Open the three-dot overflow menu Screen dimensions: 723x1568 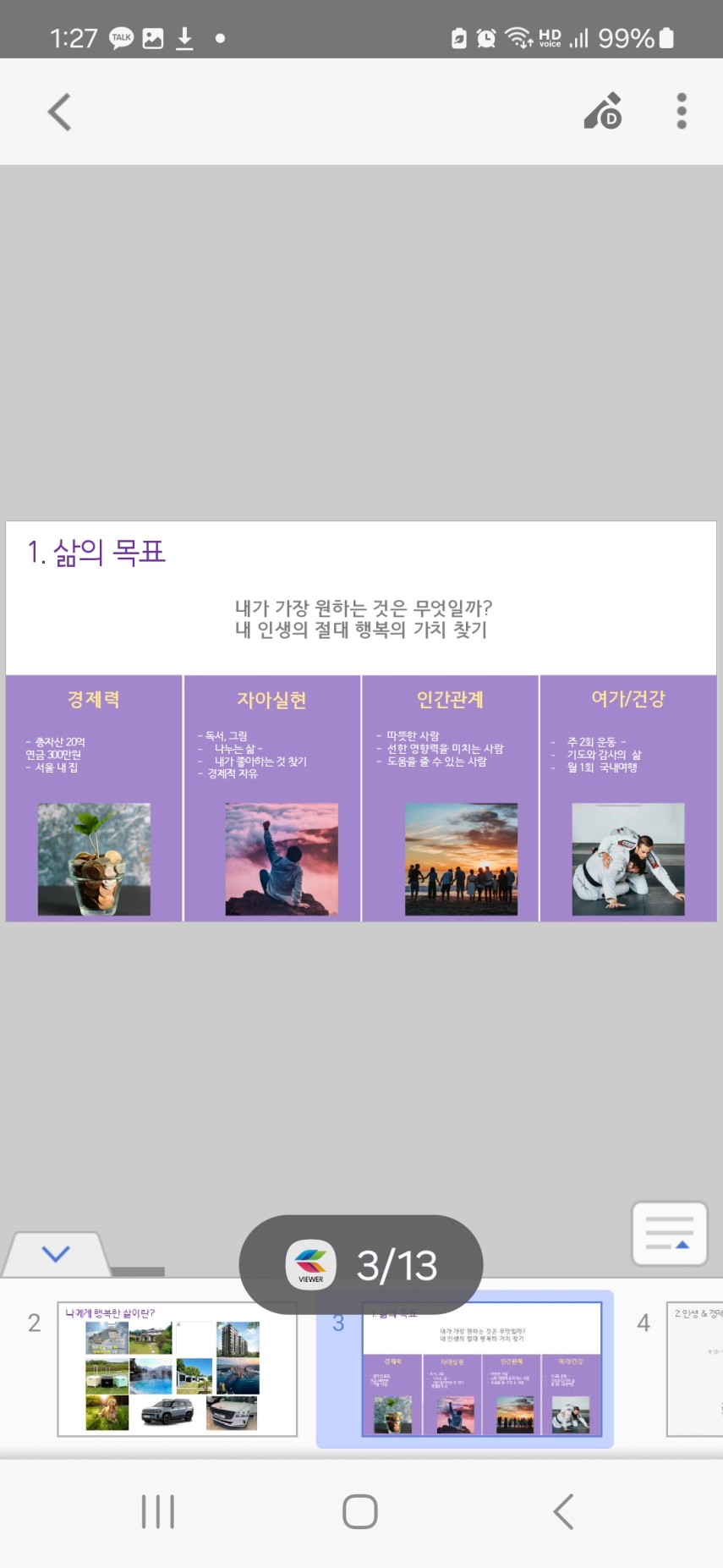(x=682, y=112)
